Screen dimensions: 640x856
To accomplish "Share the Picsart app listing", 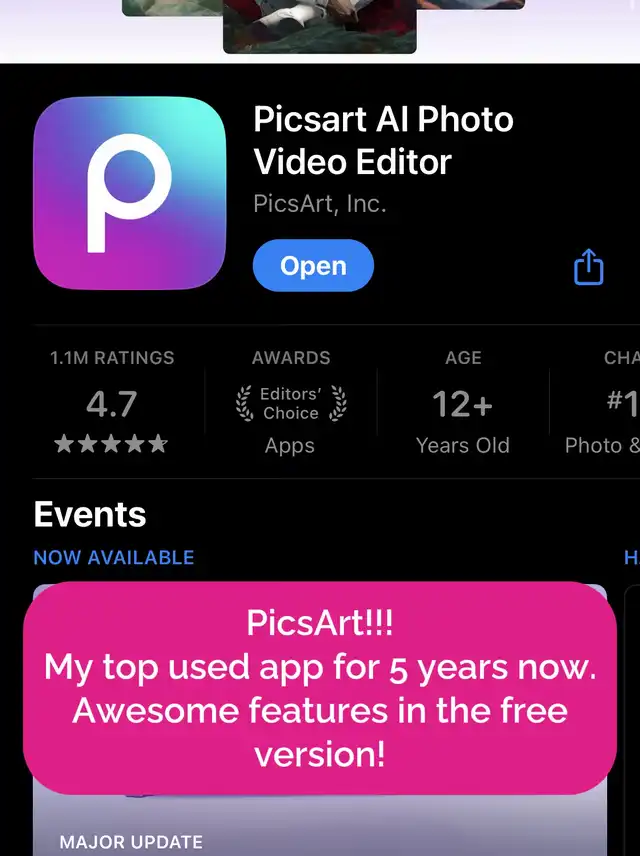I will click(x=588, y=267).
